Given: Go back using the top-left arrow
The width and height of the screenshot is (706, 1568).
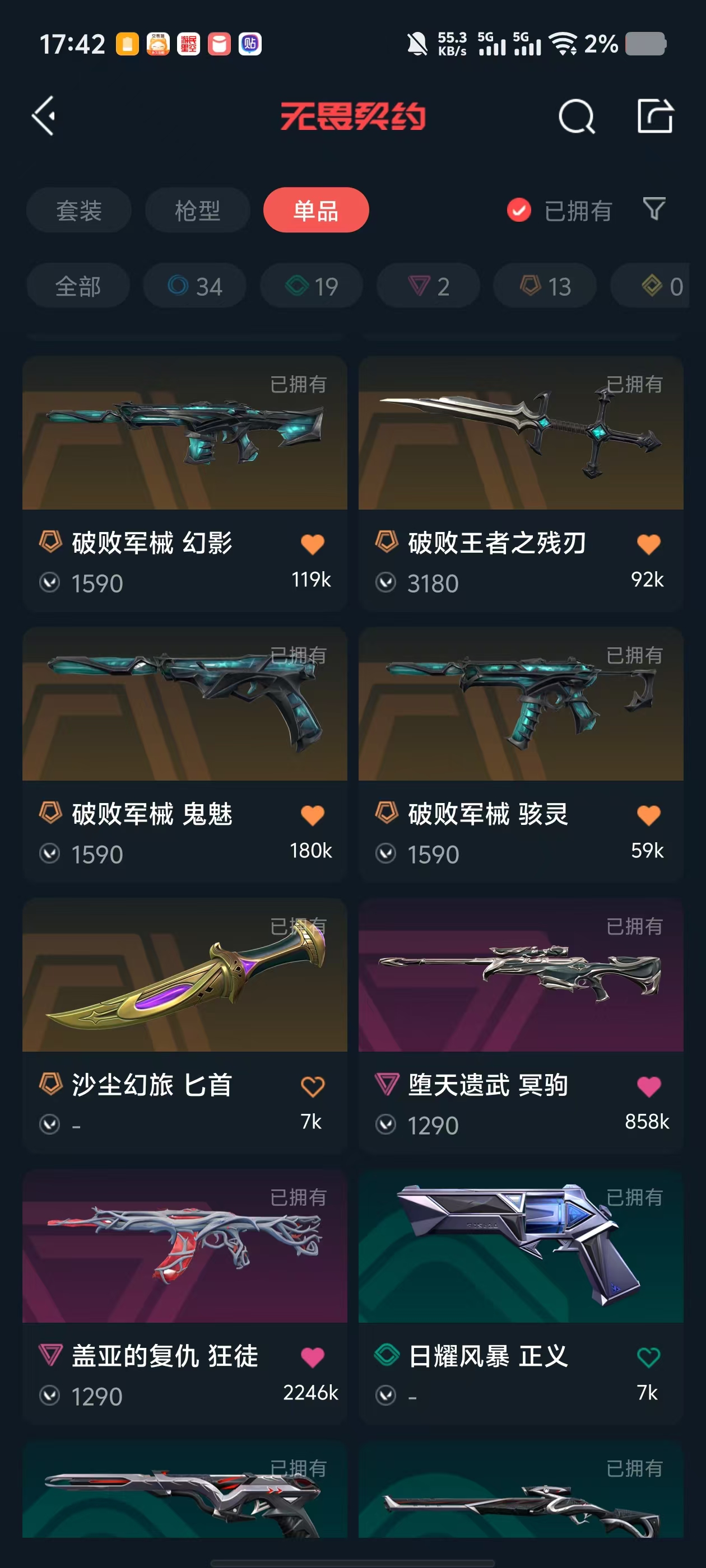Looking at the screenshot, I should coord(44,116).
